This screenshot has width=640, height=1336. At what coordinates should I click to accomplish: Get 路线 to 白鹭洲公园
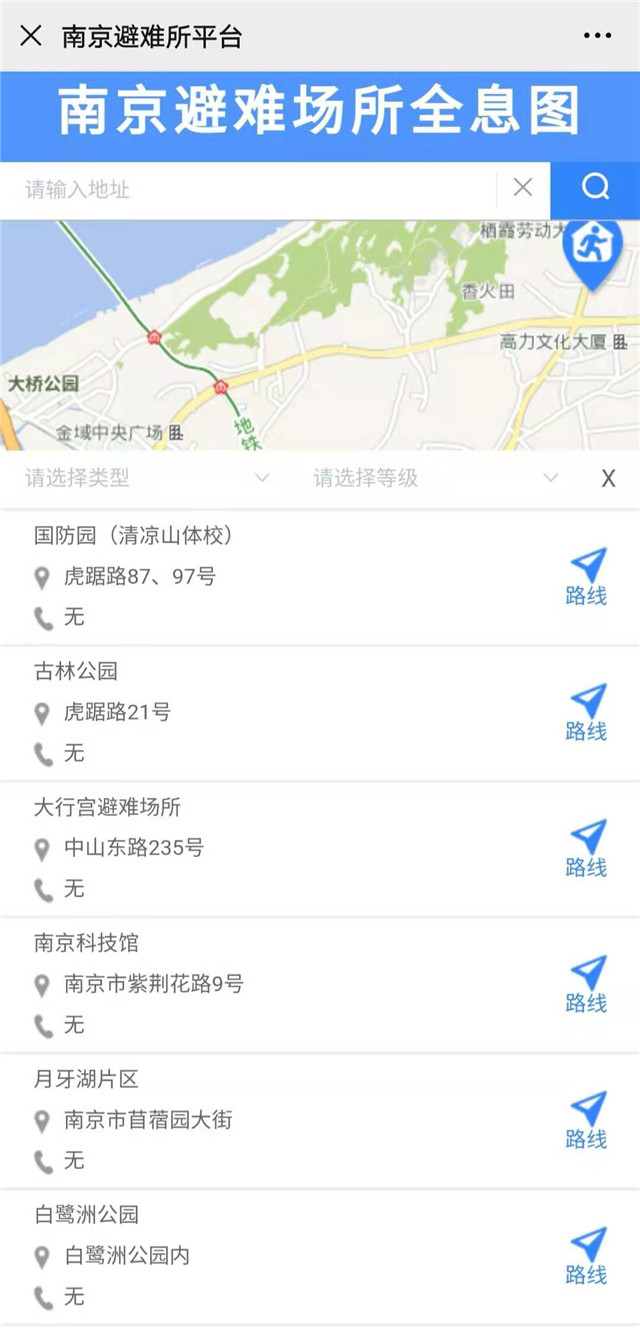[x=587, y=1257]
